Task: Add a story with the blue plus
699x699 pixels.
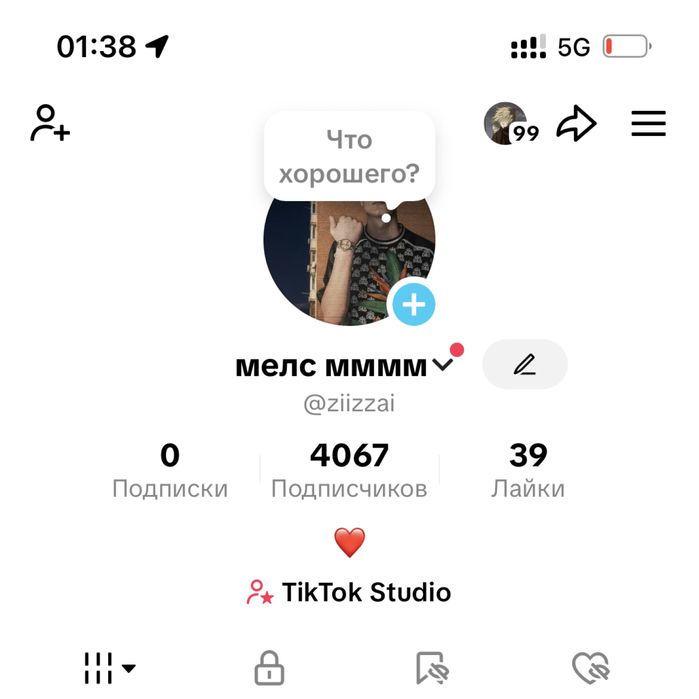Action: pyautogui.click(x=414, y=304)
